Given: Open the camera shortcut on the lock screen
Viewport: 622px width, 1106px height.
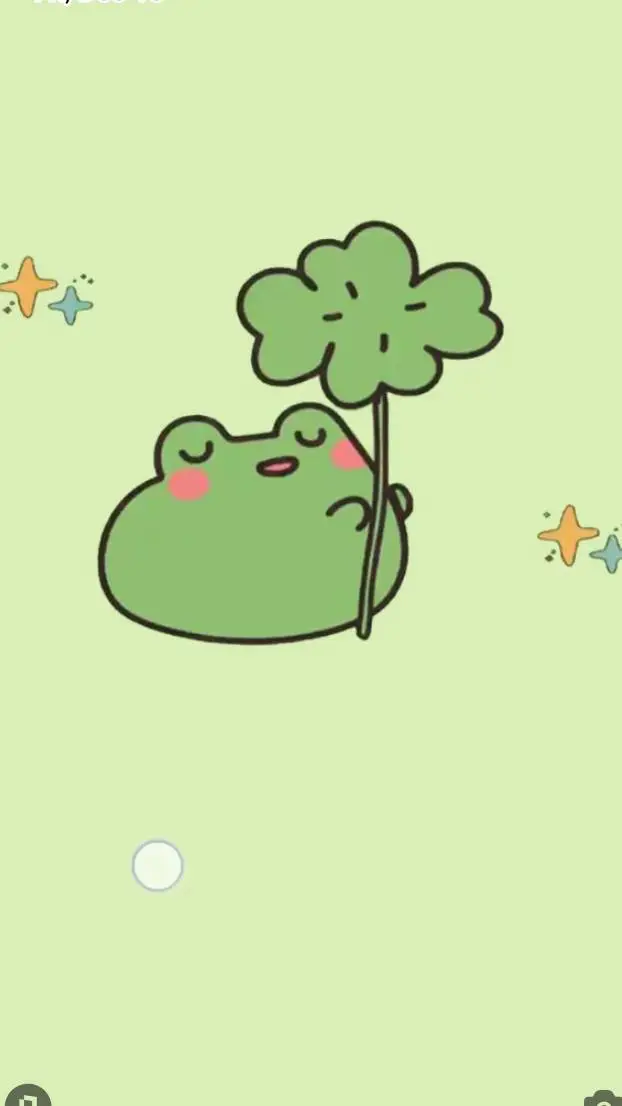Looking at the screenshot, I should [603, 1097].
